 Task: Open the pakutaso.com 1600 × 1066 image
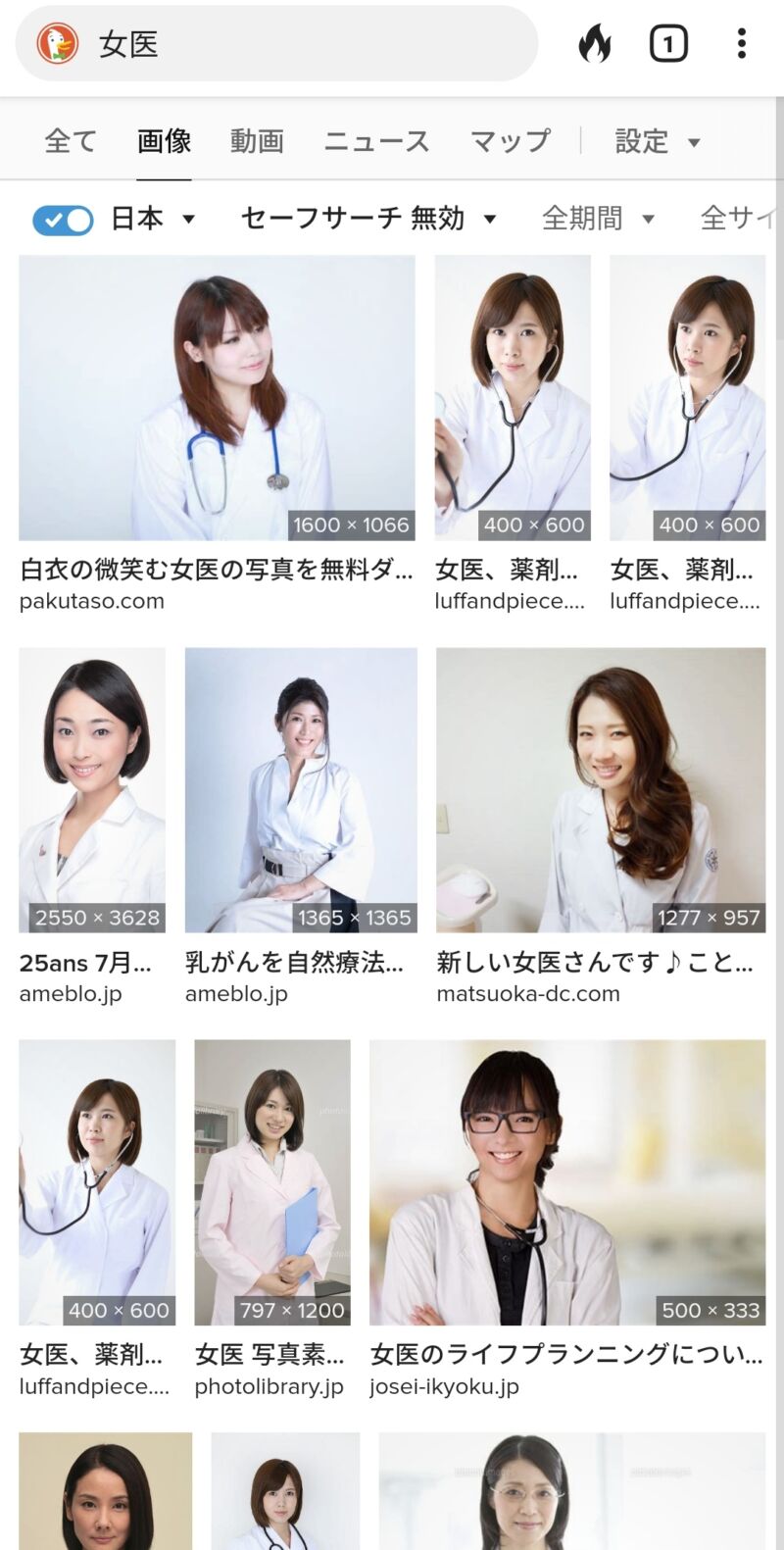(x=217, y=398)
